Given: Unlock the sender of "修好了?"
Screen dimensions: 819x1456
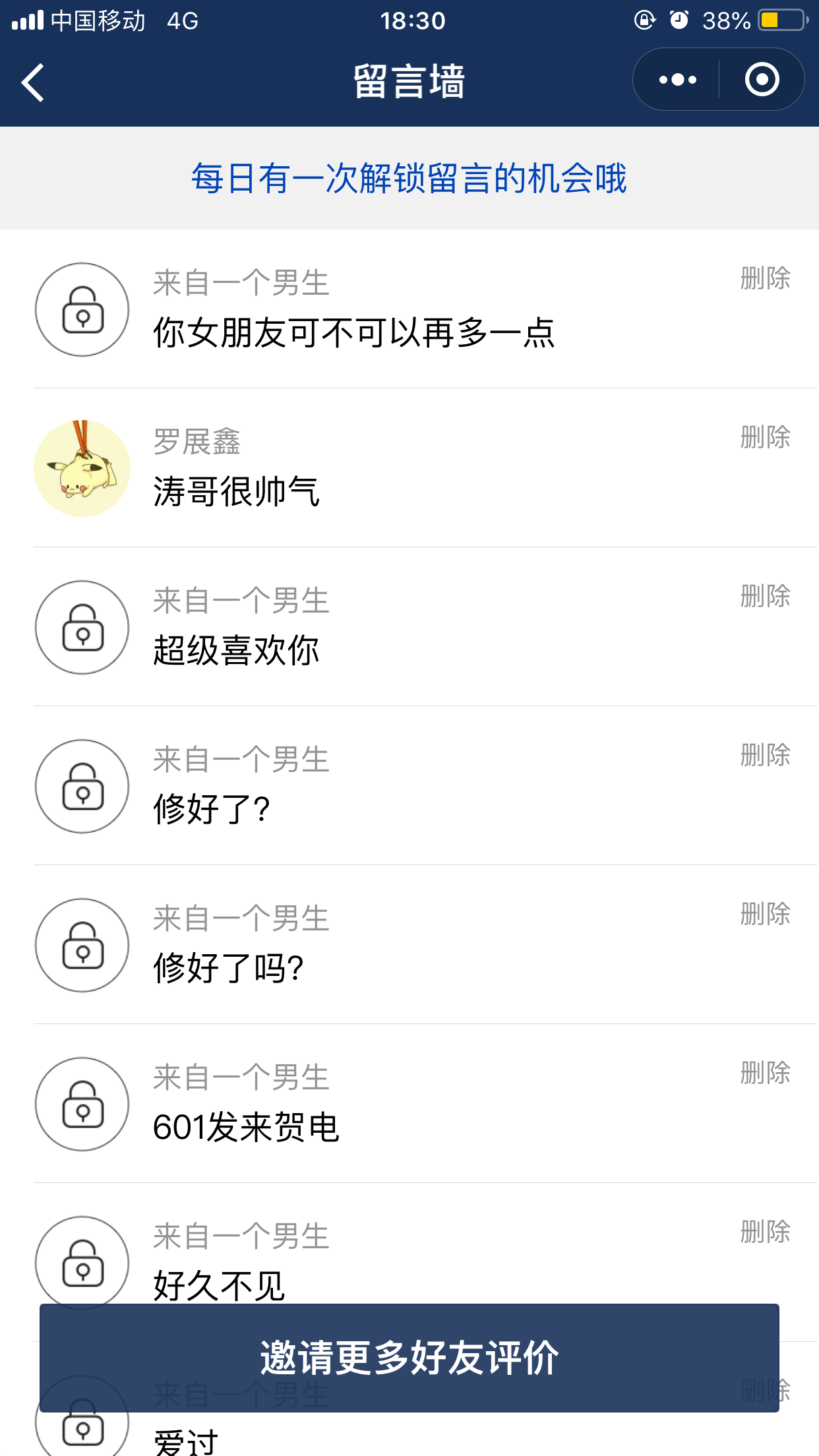Looking at the screenshot, I should [x=82, y=787].
